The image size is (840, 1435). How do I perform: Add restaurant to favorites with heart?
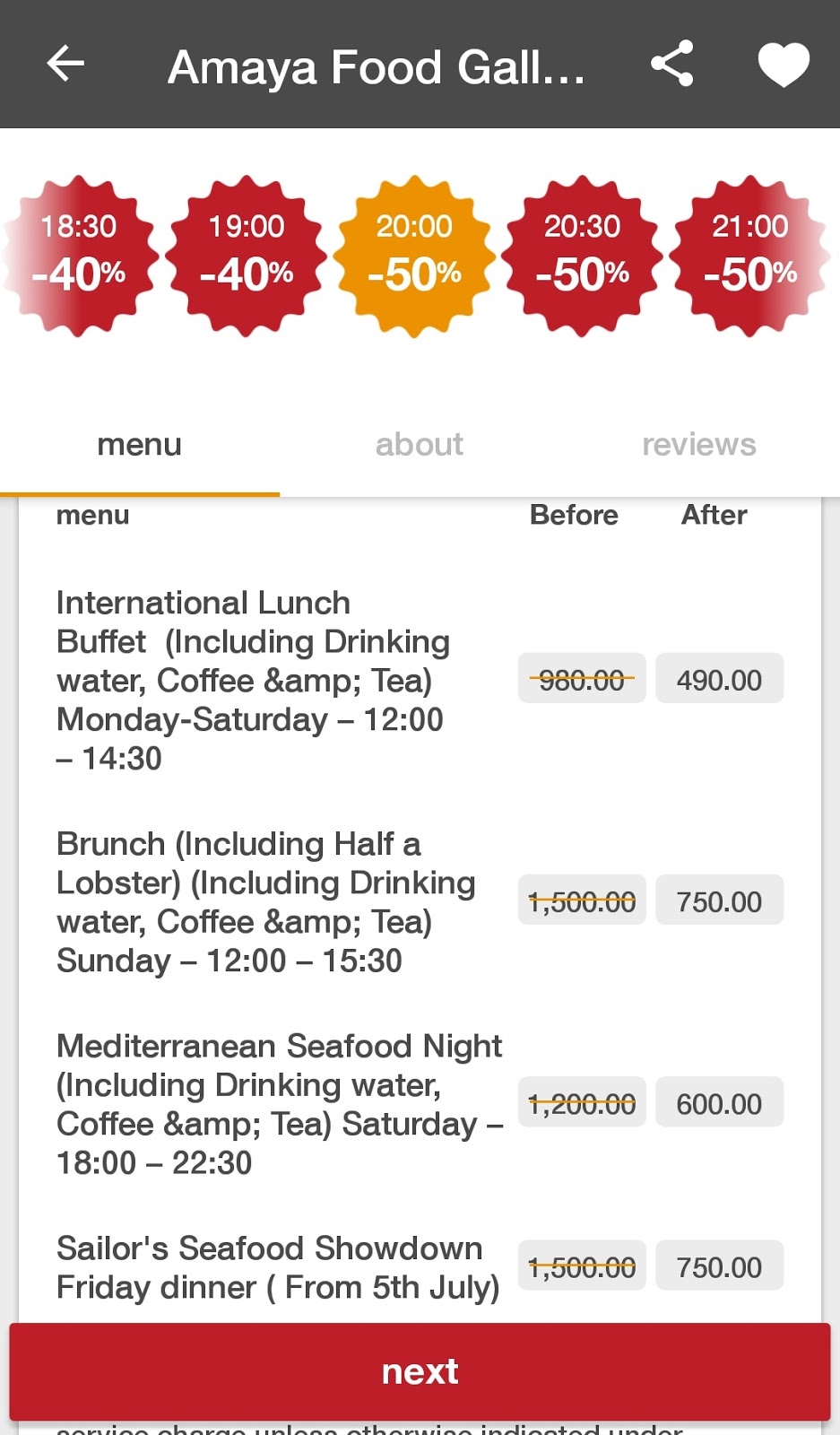(783, 65)
